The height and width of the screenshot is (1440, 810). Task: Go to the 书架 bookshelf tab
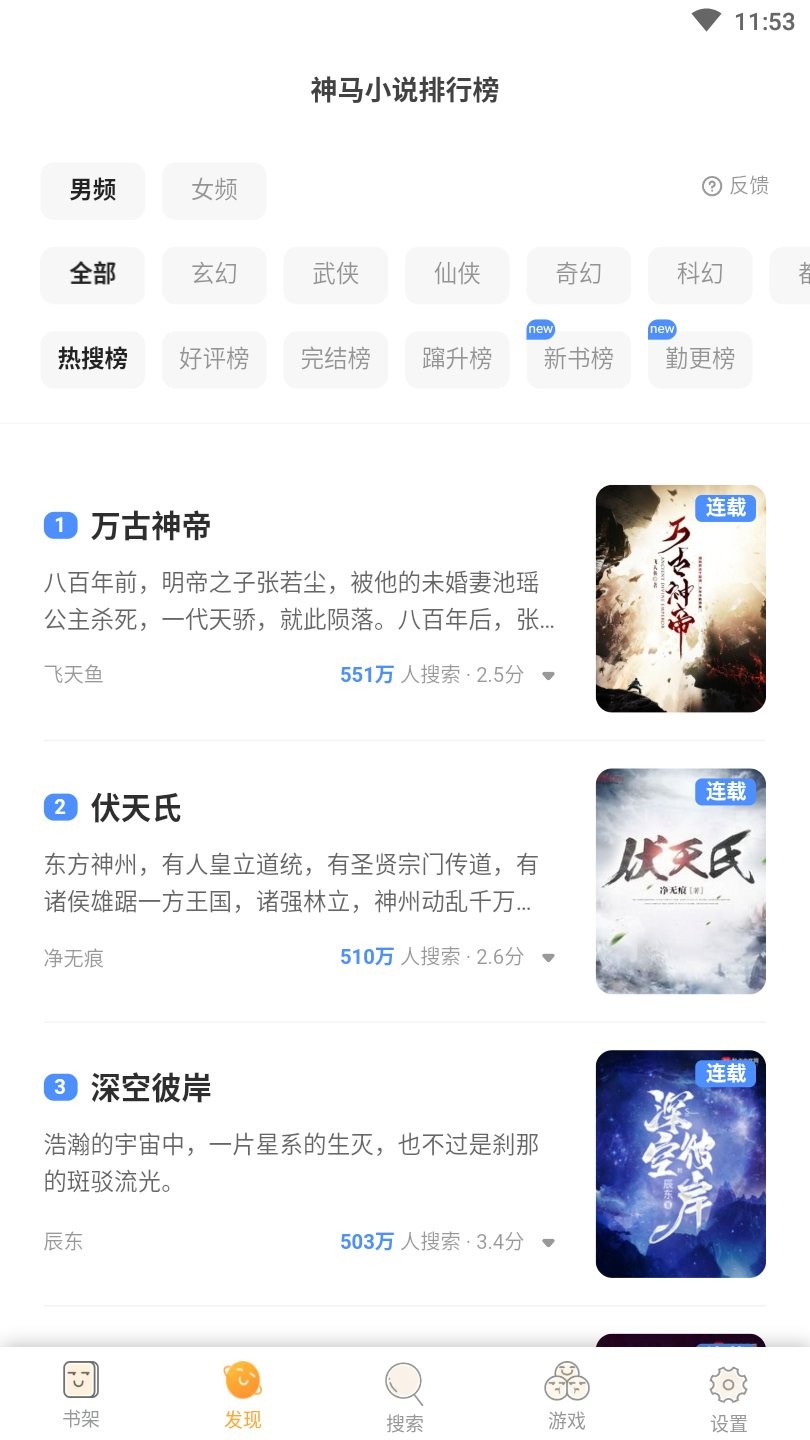coord(81,1394)
